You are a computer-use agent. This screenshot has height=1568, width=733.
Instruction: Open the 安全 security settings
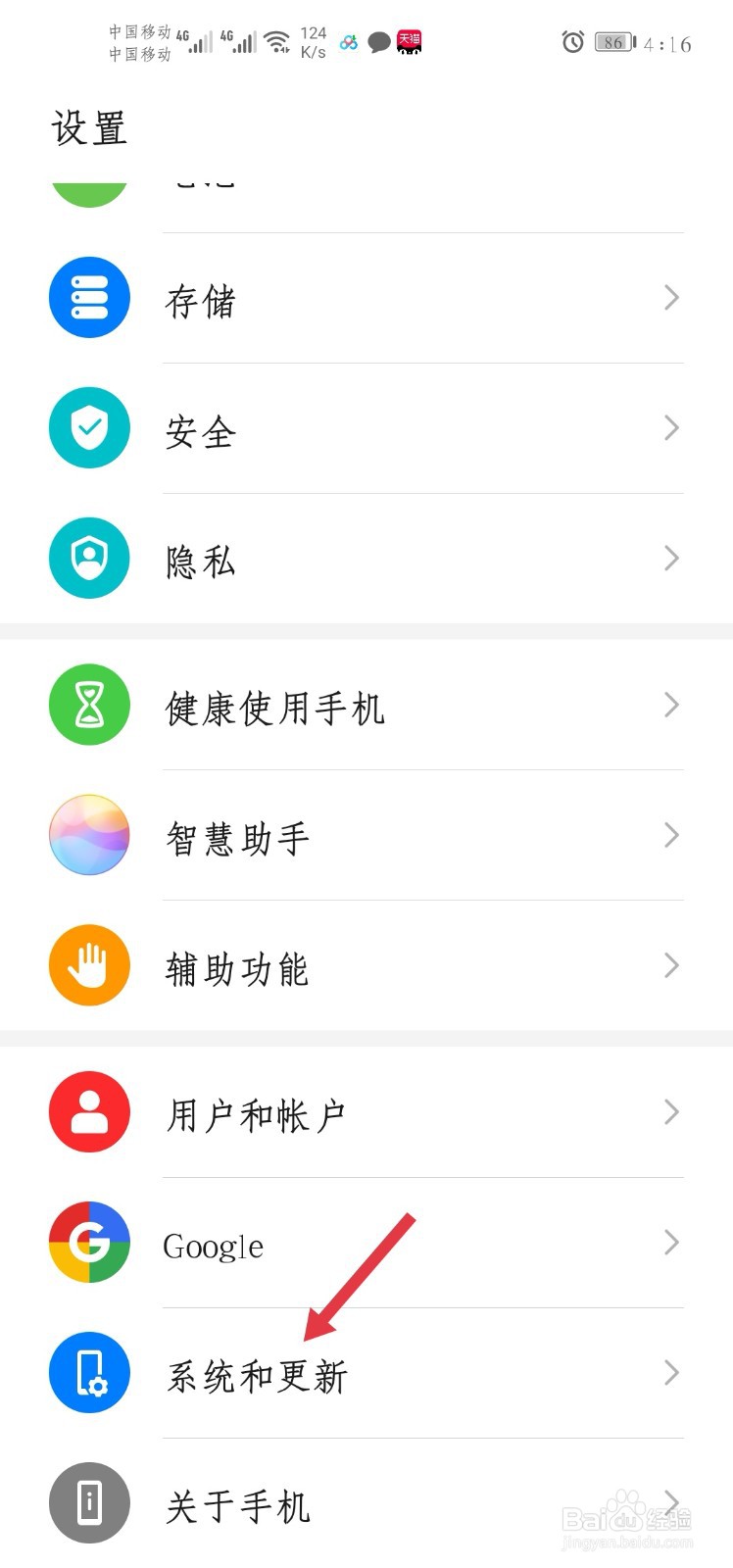(366, 428)
